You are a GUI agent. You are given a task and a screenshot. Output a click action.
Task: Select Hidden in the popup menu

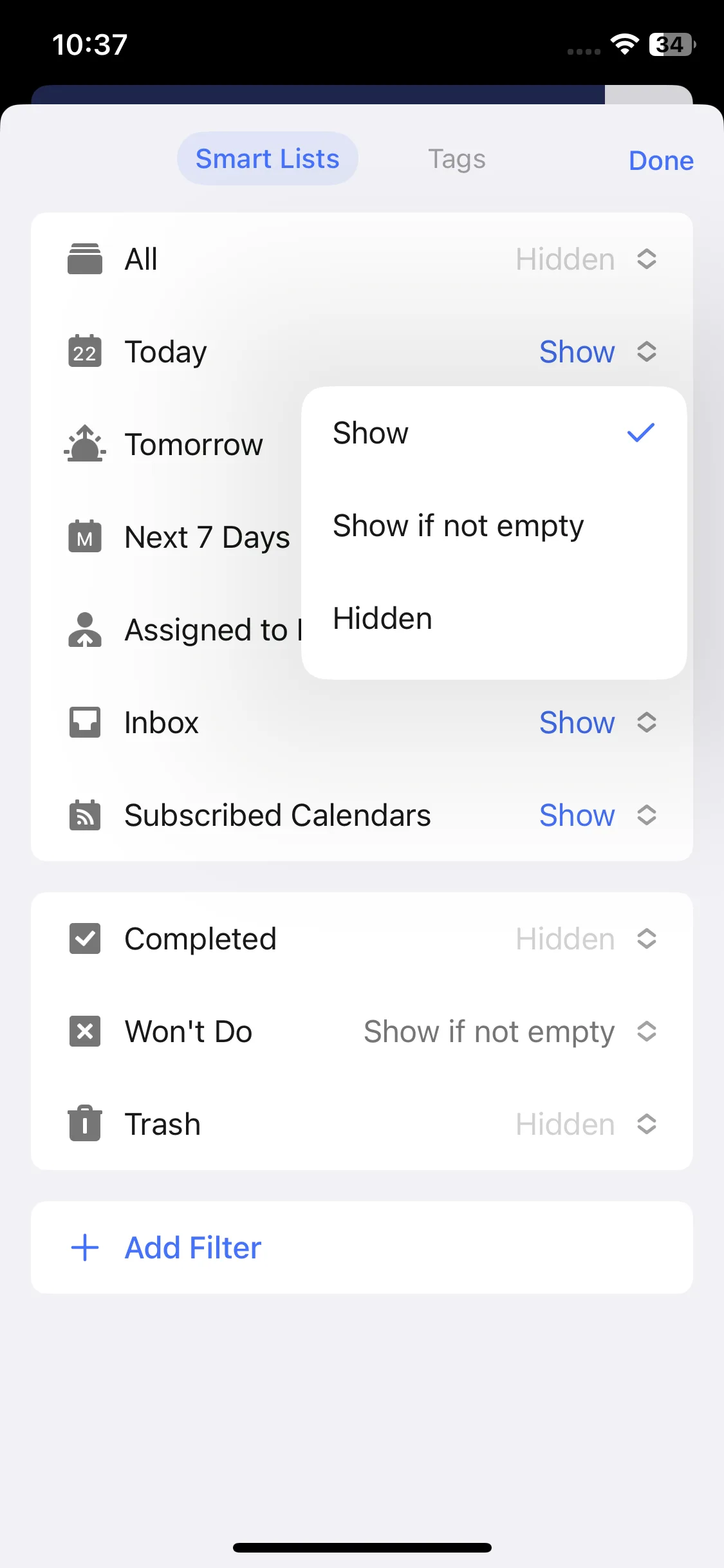click(x=493, y=619)
